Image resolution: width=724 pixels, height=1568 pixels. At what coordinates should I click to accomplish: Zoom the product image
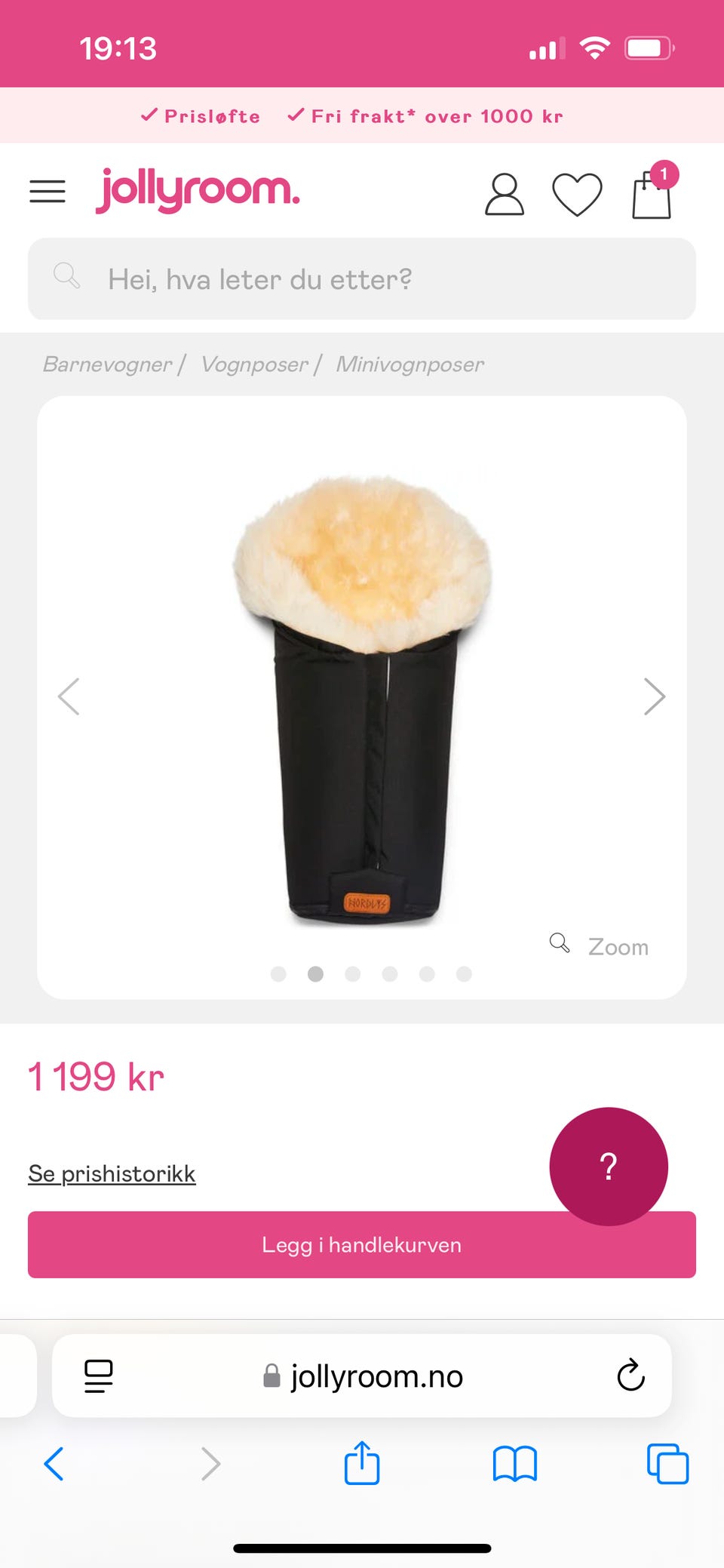coord(601,946)
